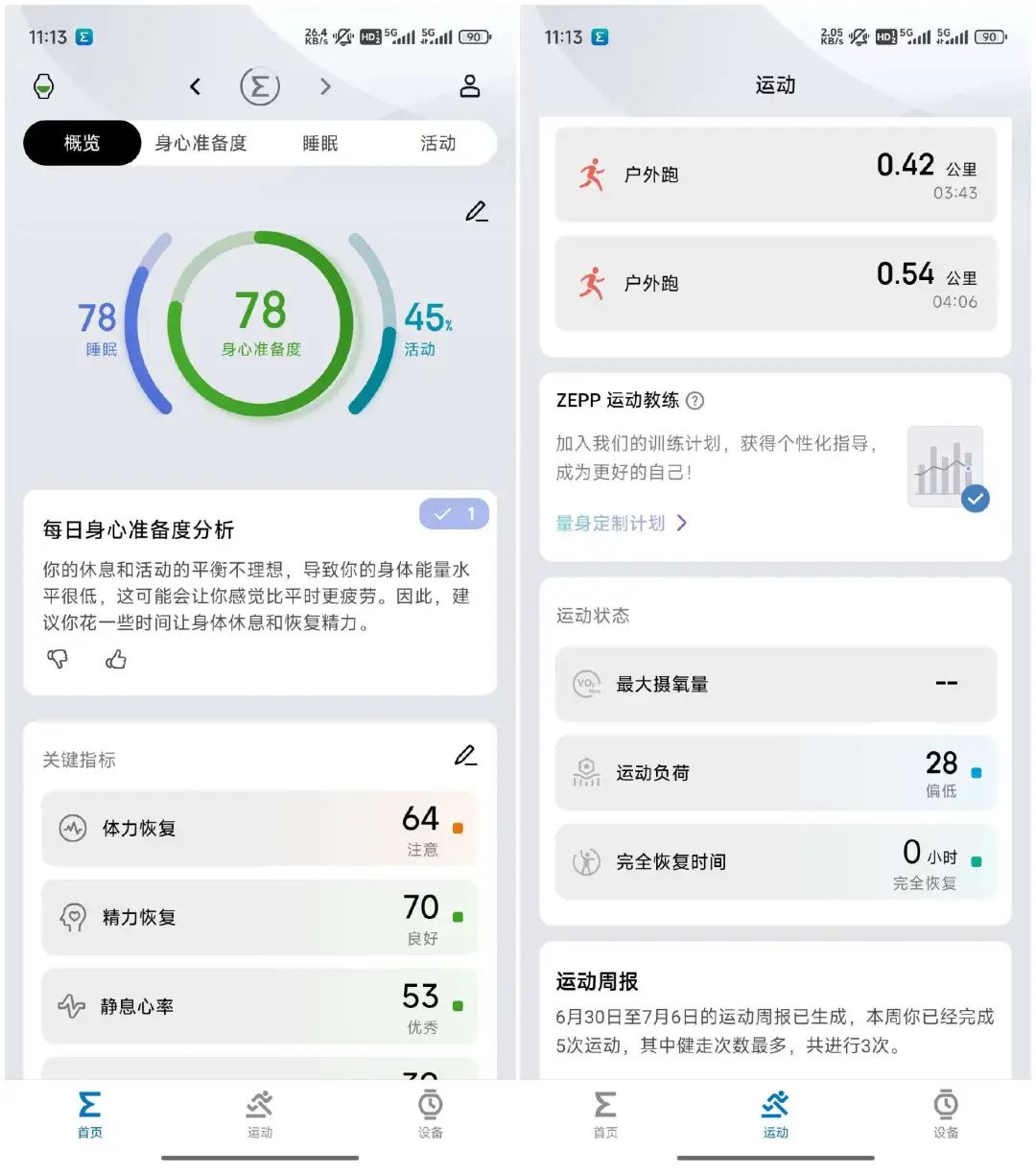
Task: Open the 静息心率 metric
Action: point(259,1006)
